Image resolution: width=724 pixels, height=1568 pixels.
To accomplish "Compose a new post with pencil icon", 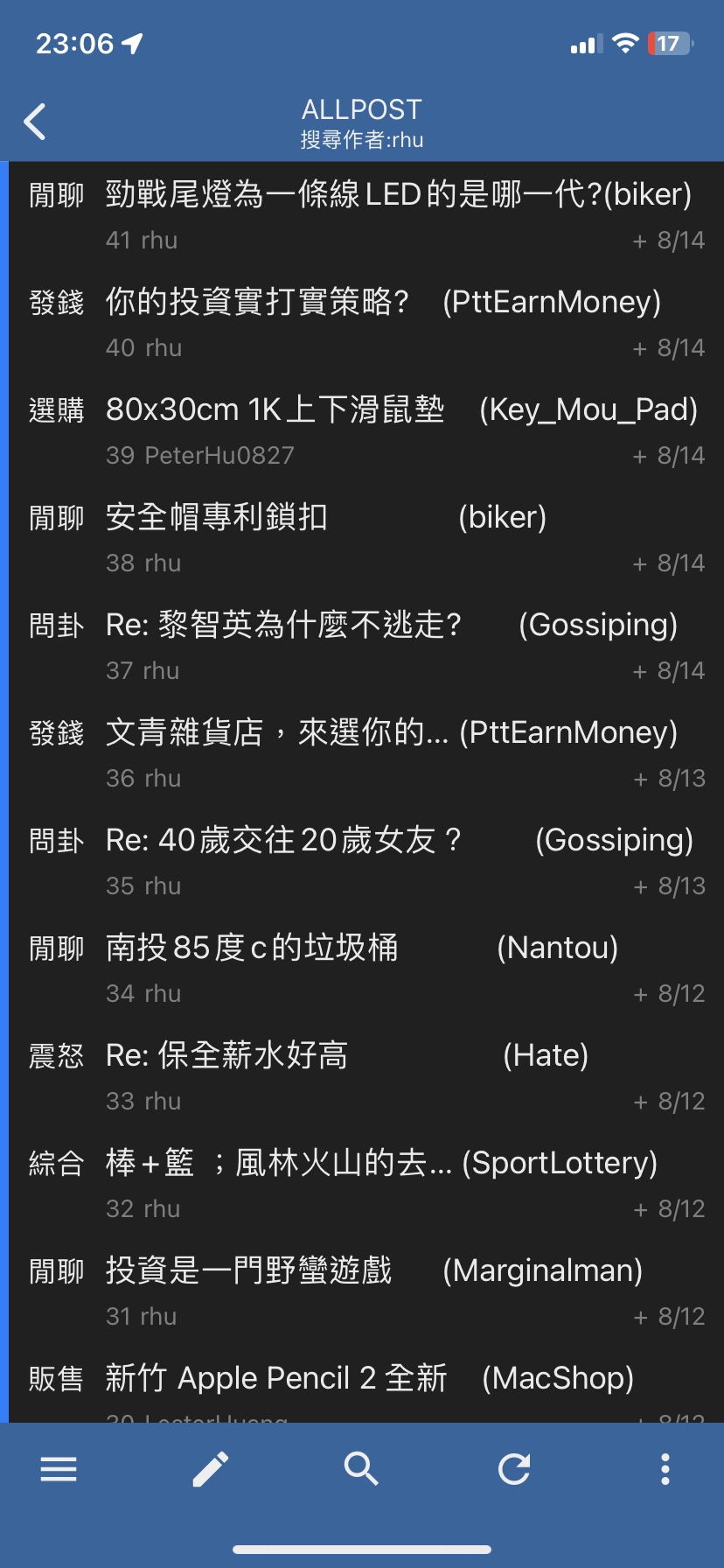I will pos(211,1469).
